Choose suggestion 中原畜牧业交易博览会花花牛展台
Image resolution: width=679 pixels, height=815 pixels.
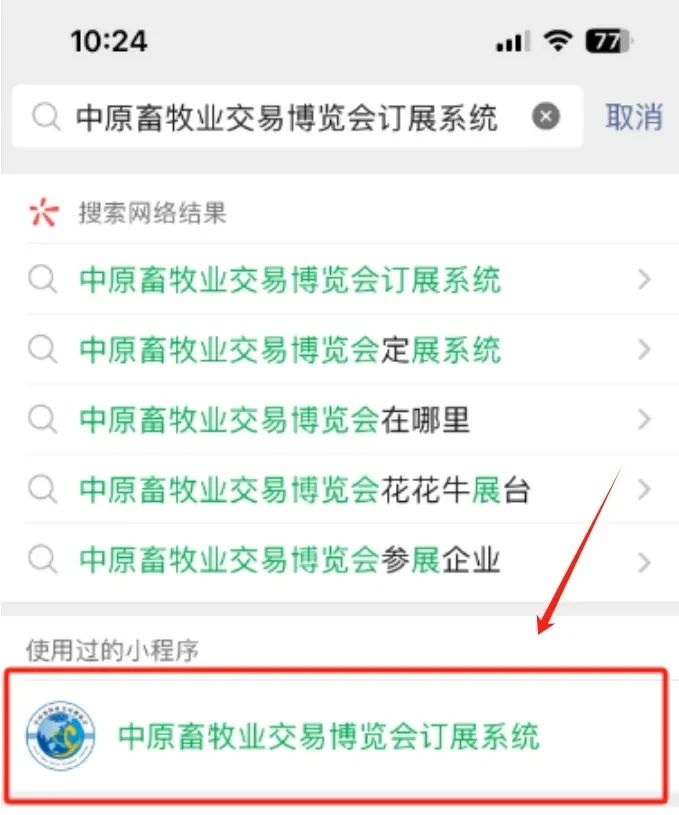[305, 489]
